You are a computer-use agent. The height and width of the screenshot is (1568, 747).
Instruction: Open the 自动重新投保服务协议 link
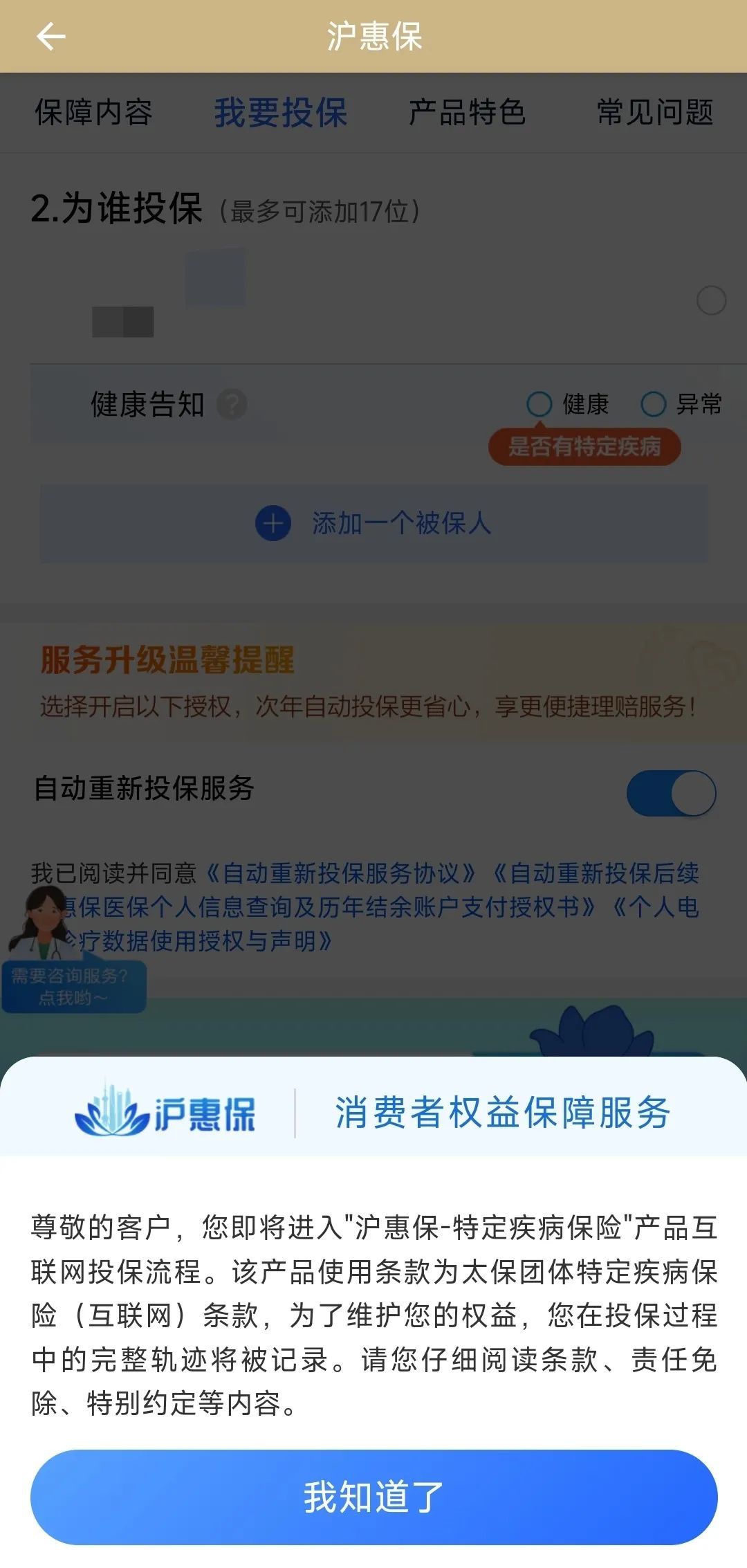(x=341, y=873)
